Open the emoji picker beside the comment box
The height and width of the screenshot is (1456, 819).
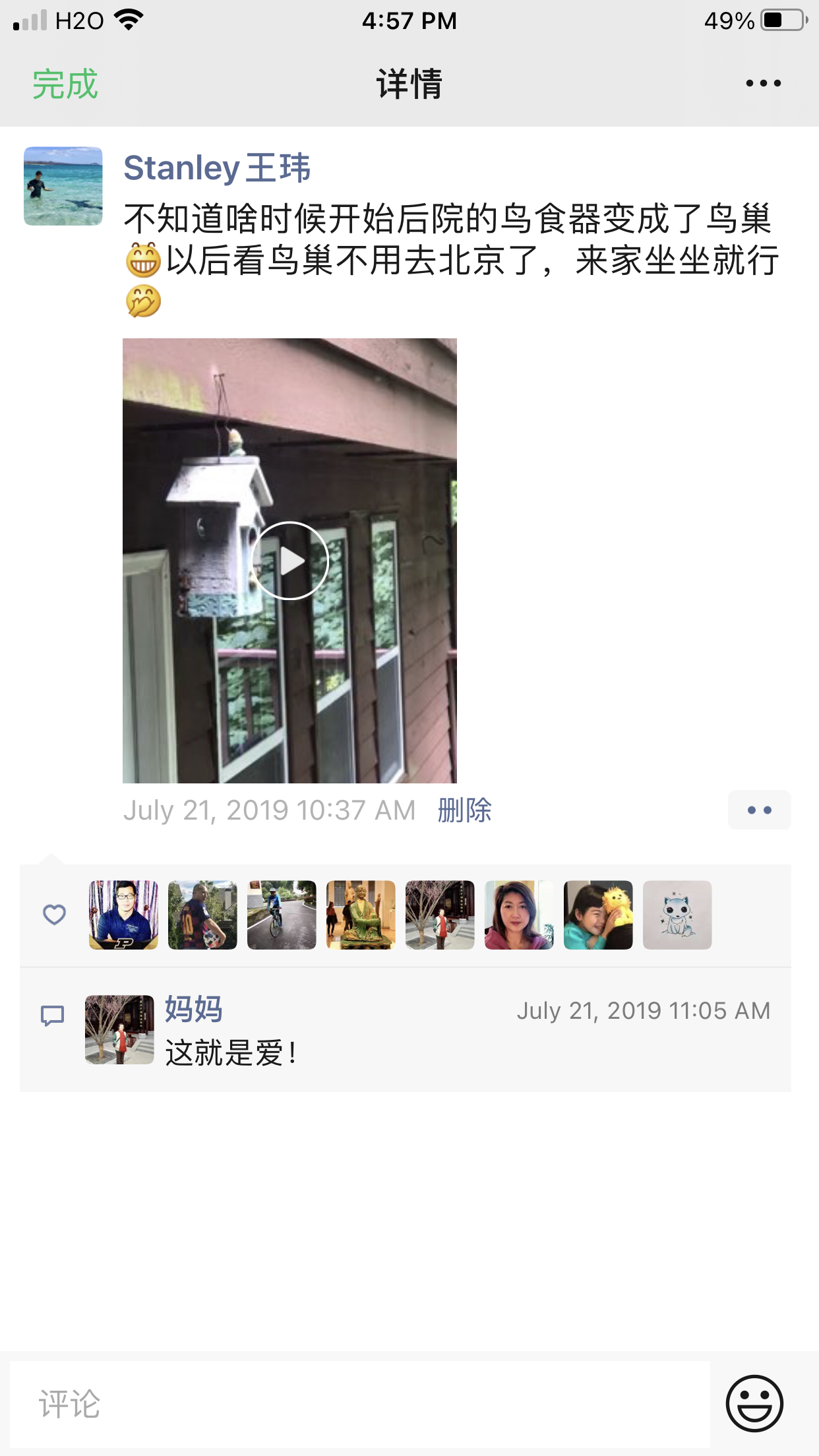754,1404
